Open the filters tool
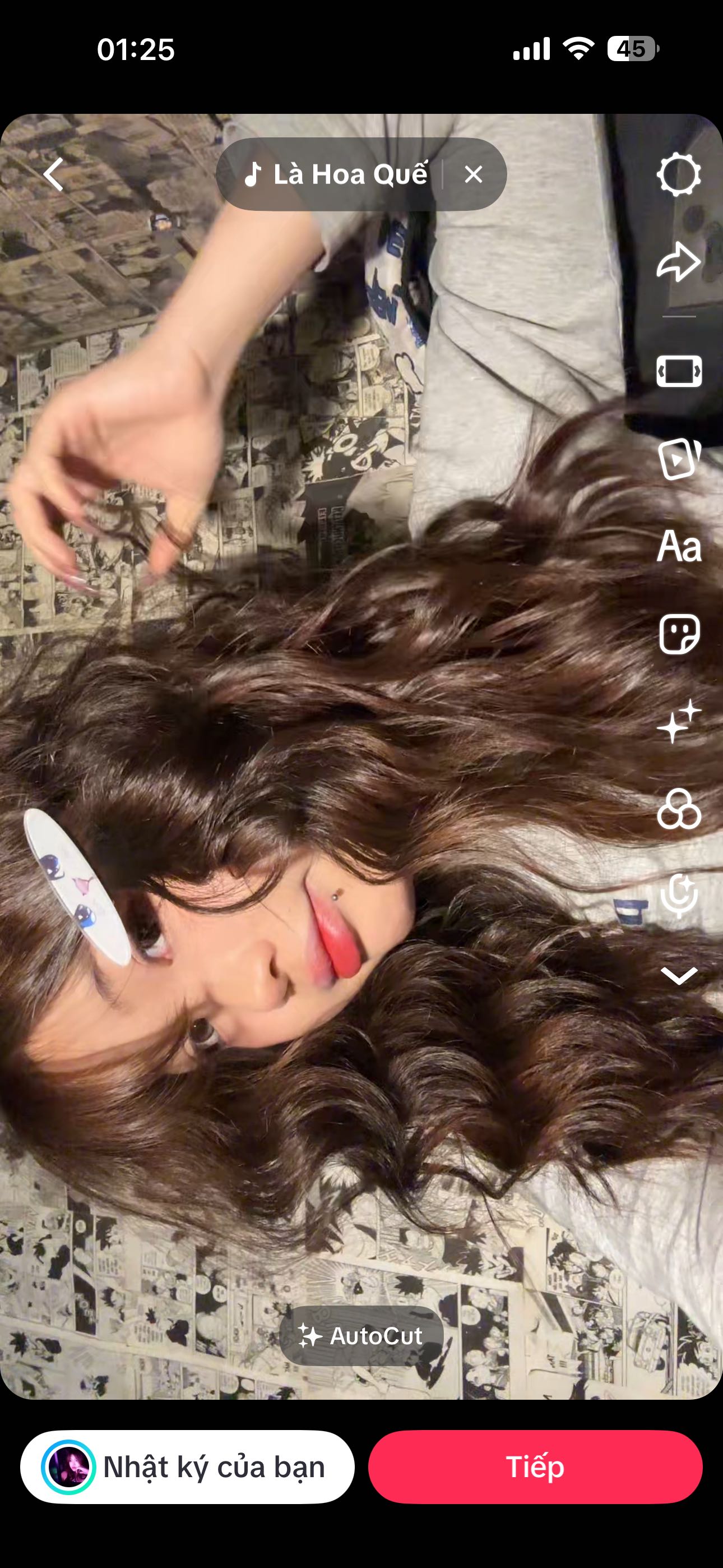Screen dimensions: 723x1568 tap(679, 809)
